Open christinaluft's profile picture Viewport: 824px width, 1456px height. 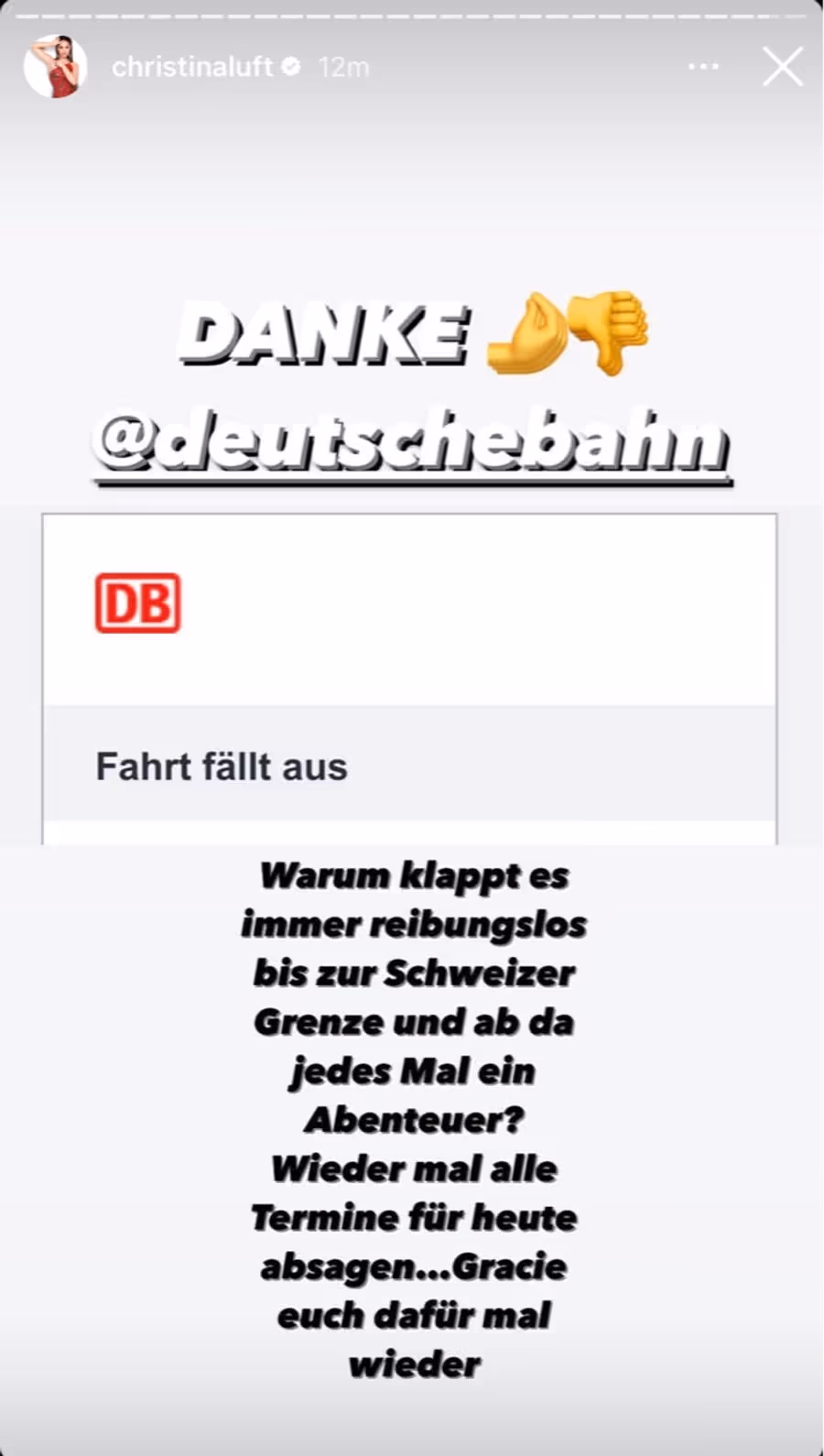coord(55,66)
